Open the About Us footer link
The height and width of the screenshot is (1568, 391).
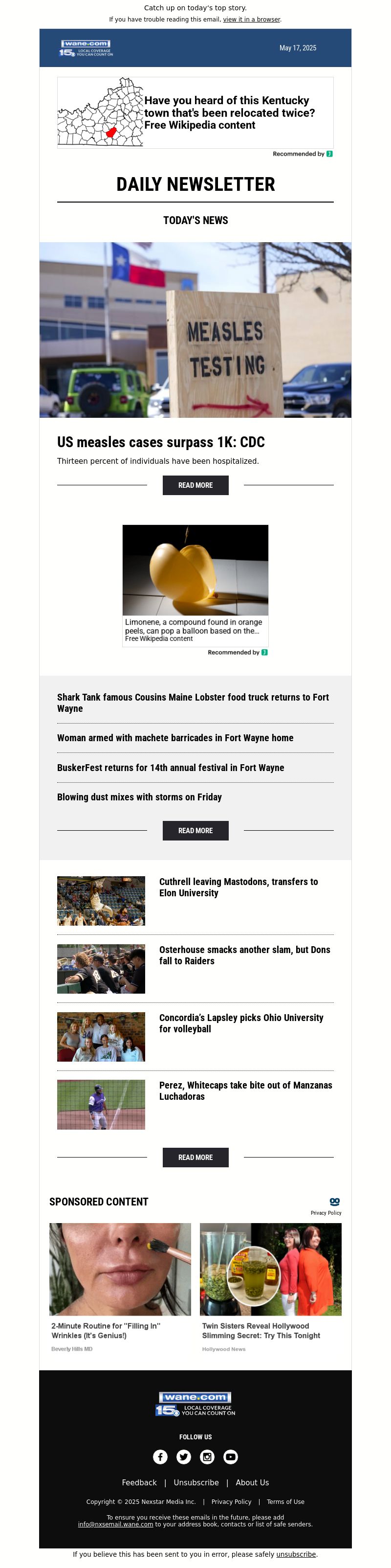pyautogui.click(x=252, y=1483)
